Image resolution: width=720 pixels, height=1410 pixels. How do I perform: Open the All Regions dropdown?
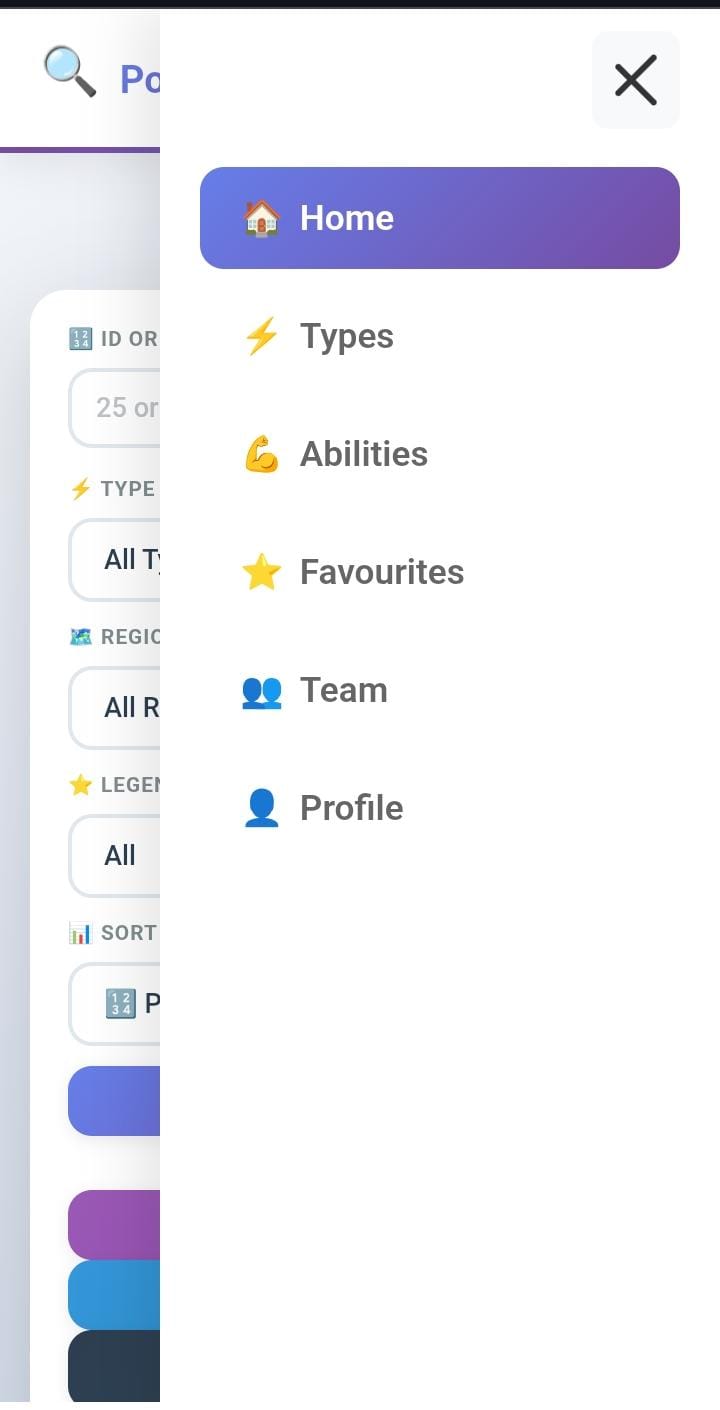pyautogui.click(x=115, y=707)
